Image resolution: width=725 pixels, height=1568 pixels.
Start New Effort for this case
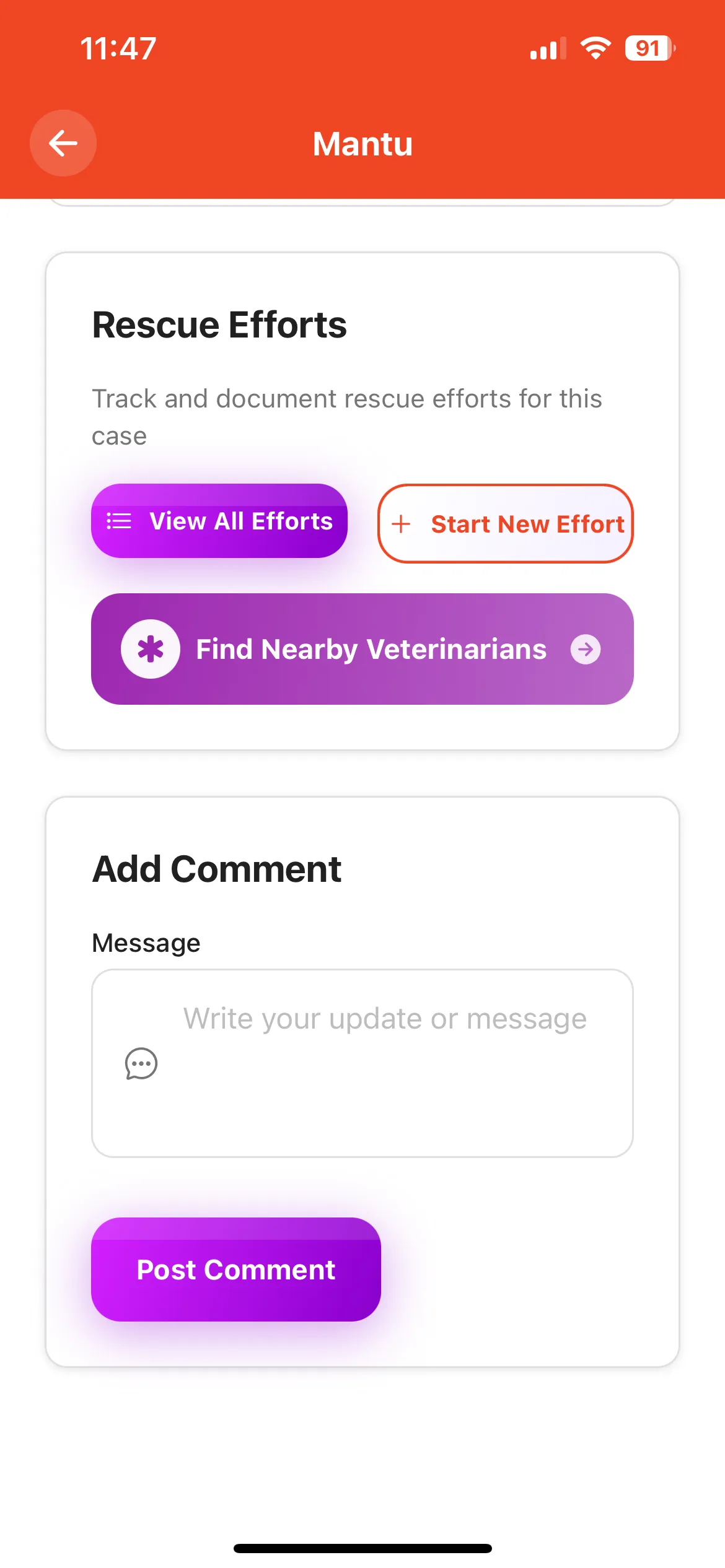506,524
